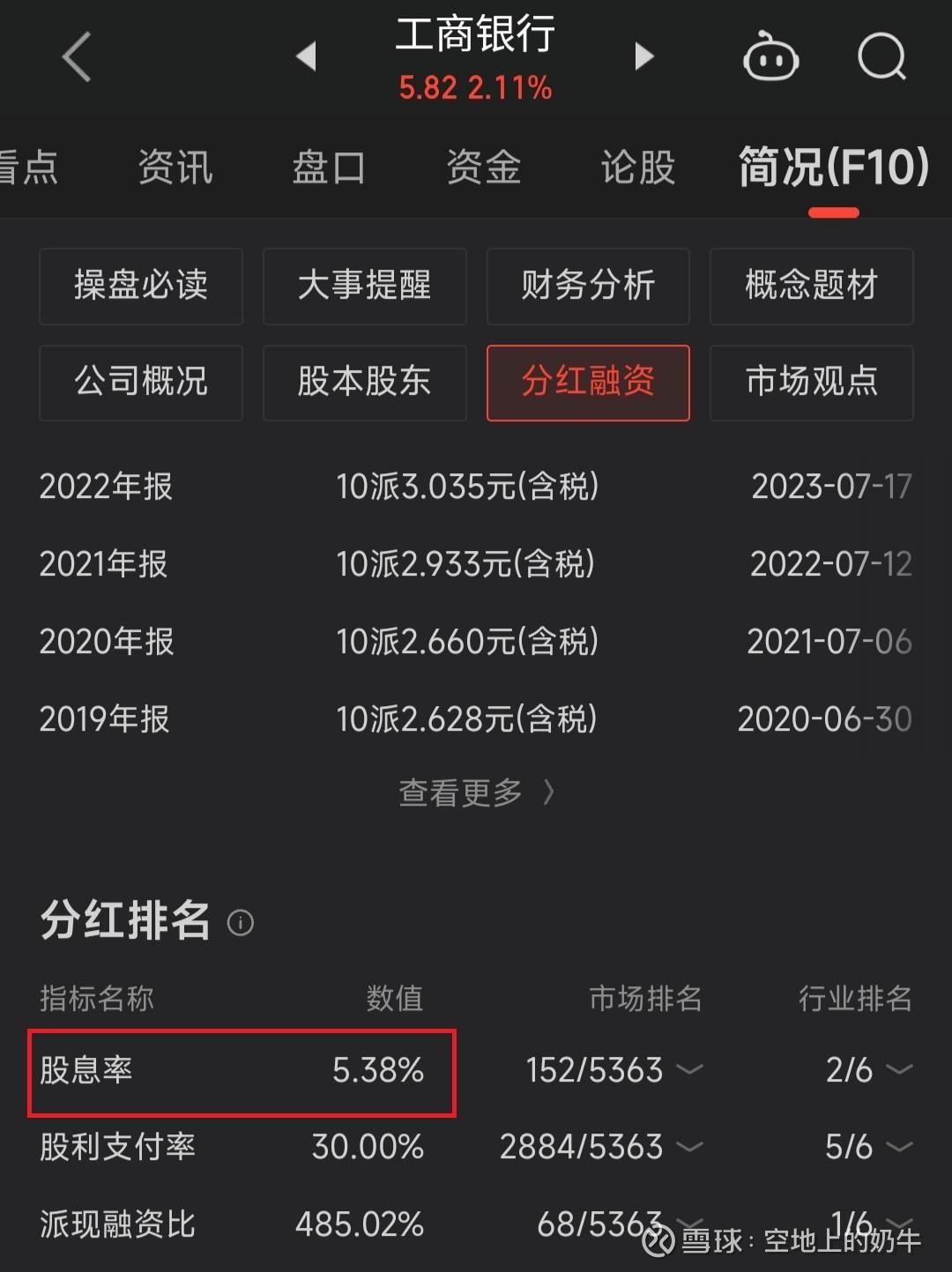952x1272 pixels.
Task: Tap the stock price 5.82 display
Action: click(428, 87)
